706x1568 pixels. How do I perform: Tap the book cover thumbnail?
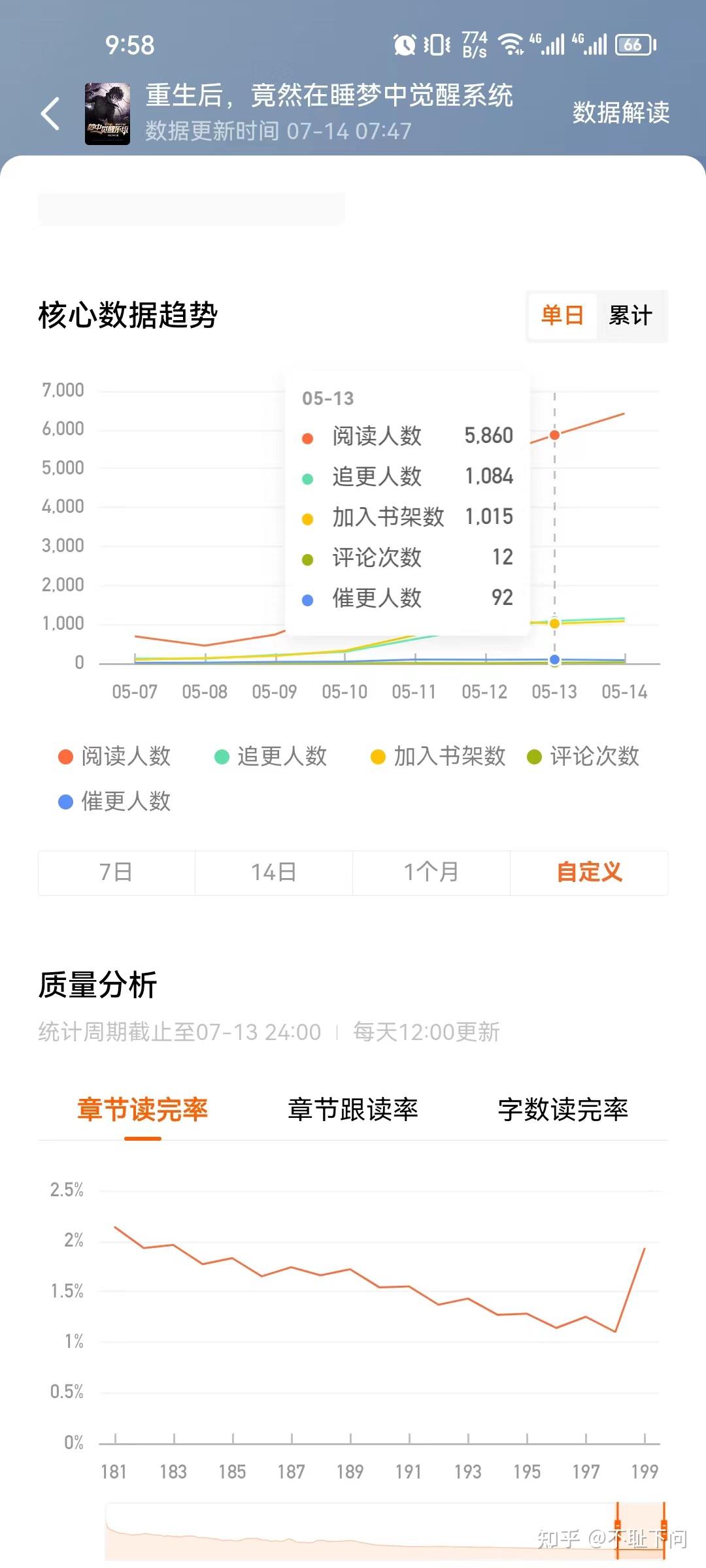pos(107,114)
